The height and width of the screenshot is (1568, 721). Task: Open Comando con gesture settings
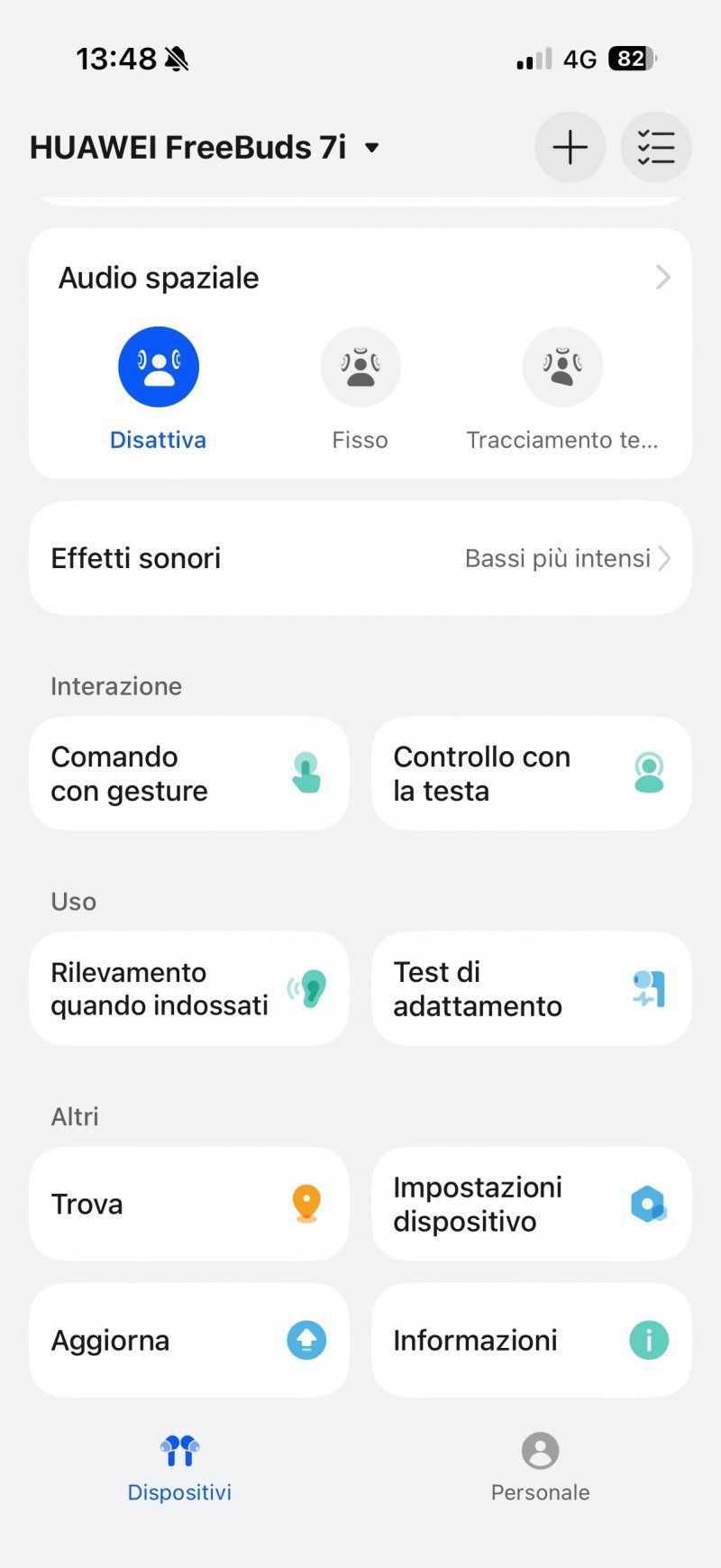[x=188, y=774]
